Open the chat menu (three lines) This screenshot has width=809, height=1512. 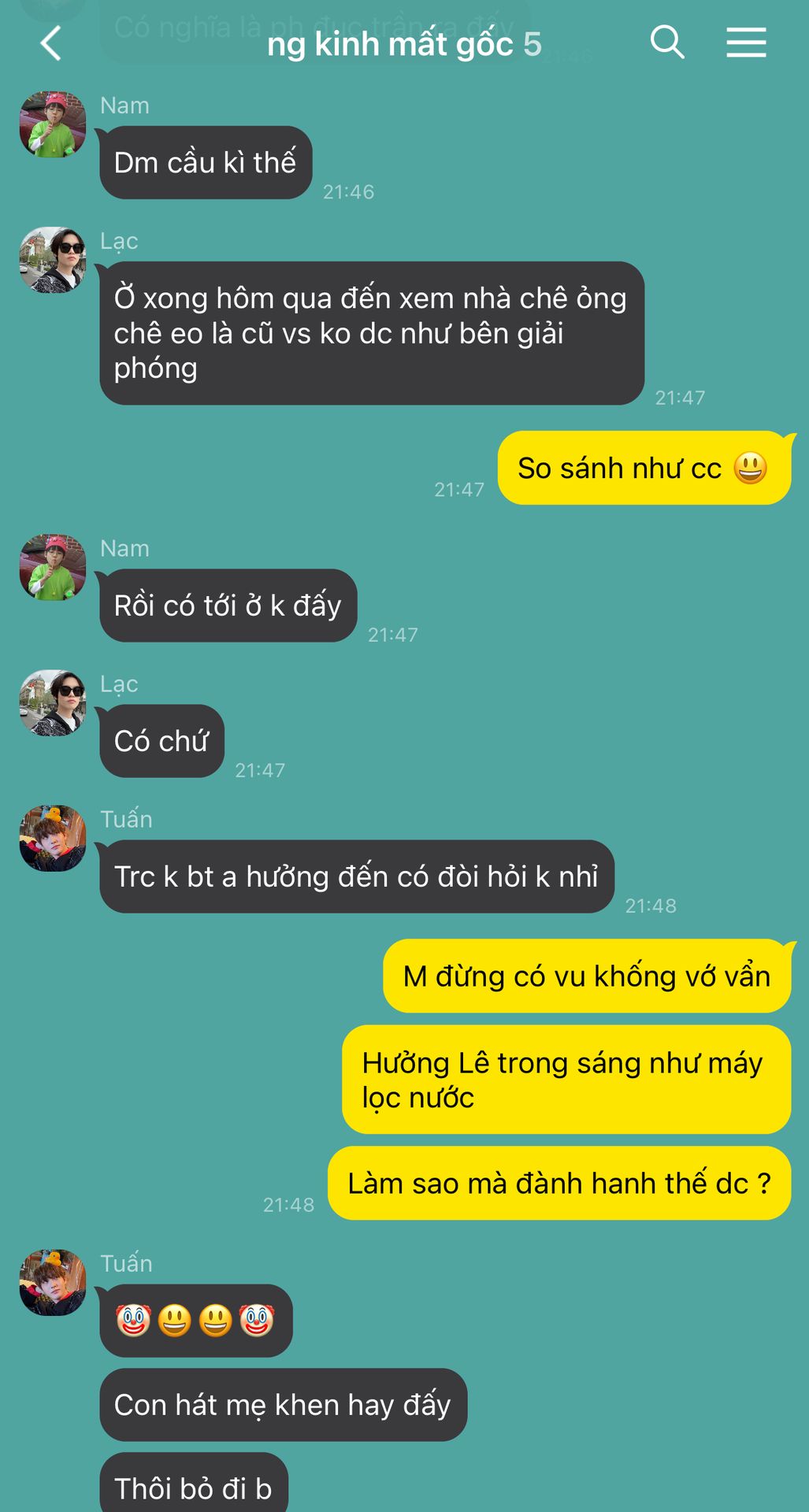746,43
